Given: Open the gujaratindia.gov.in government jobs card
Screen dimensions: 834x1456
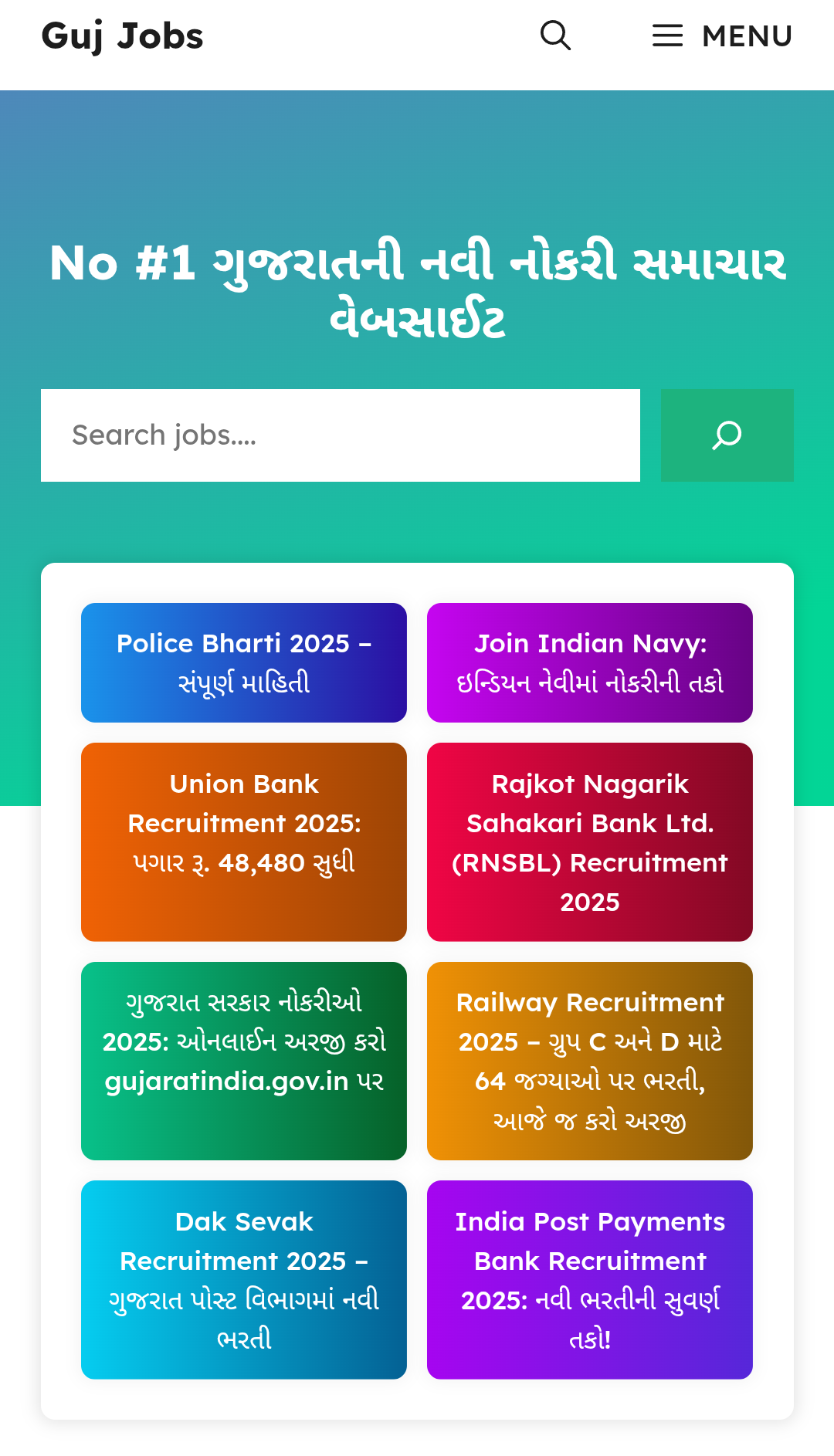Looking at the screenshot, I should coord(244,1061).
